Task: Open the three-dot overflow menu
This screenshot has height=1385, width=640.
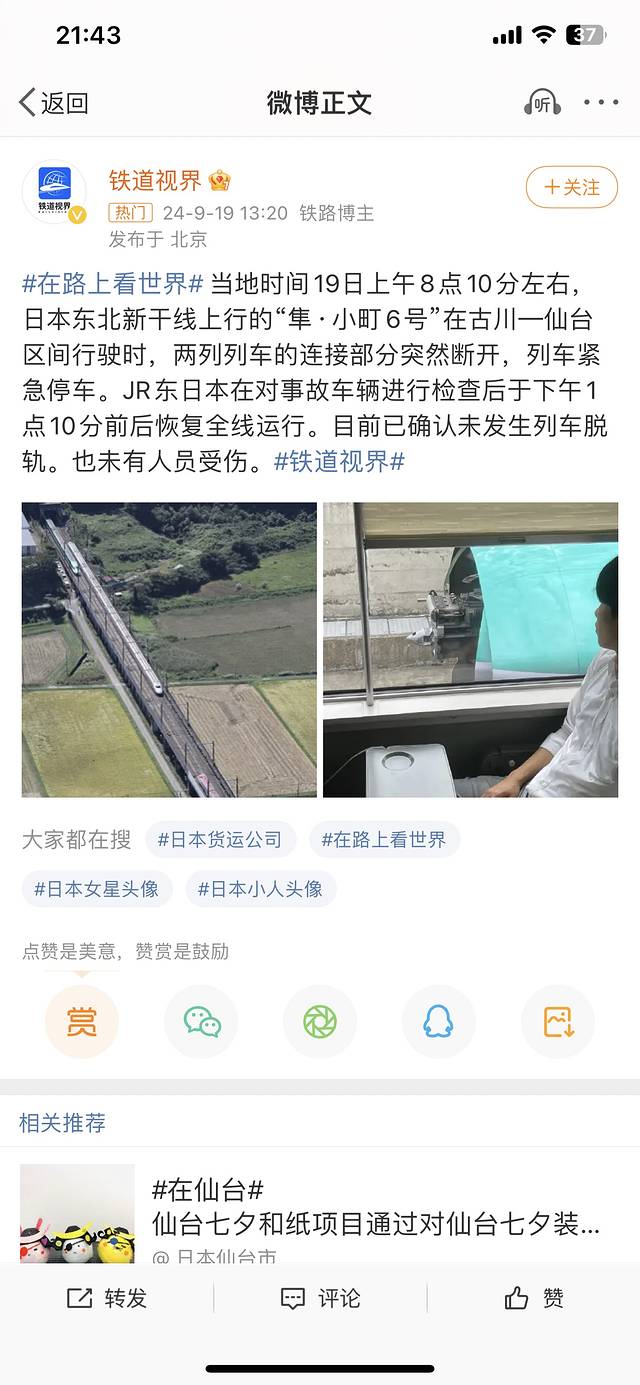Action: [601, 102]
